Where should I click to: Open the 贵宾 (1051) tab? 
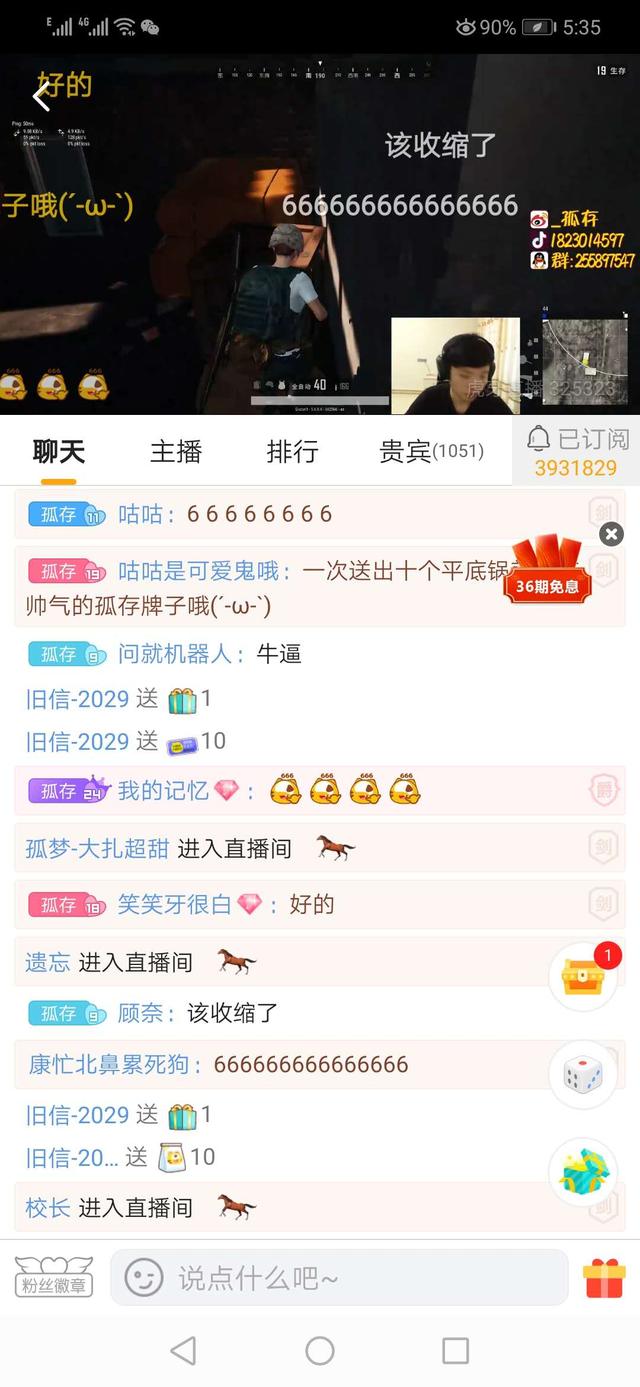430,451
